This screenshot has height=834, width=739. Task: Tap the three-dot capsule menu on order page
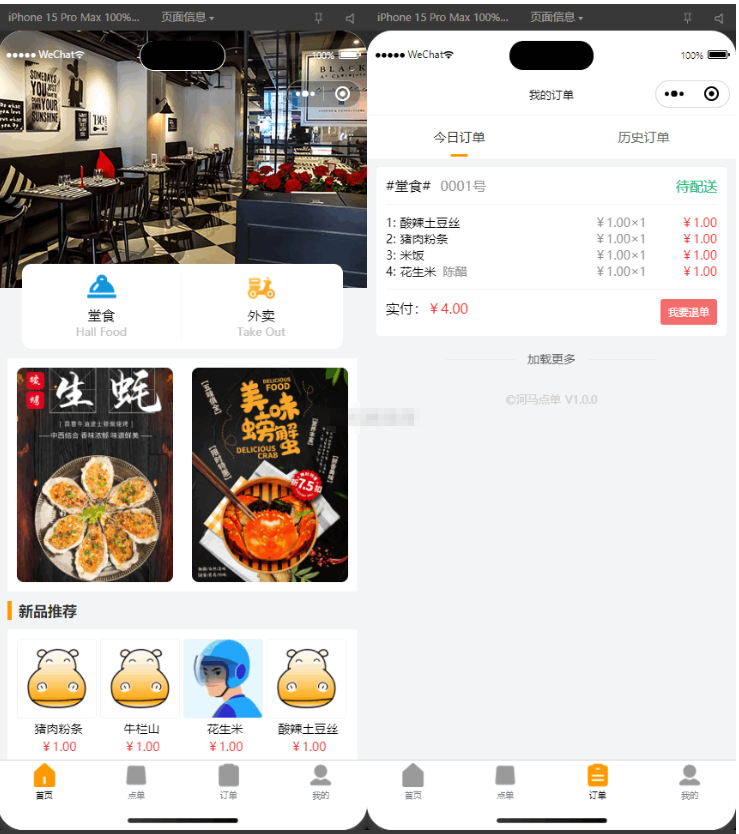click(673, 93)
